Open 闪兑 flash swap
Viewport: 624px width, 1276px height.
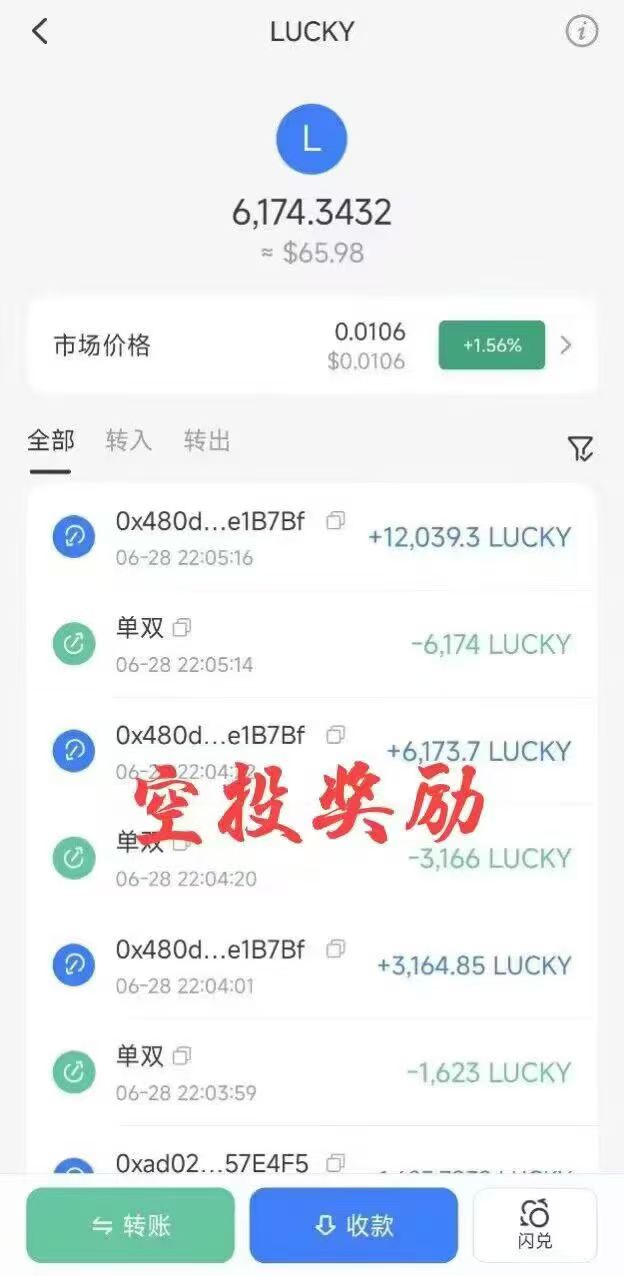[535, 1226]
